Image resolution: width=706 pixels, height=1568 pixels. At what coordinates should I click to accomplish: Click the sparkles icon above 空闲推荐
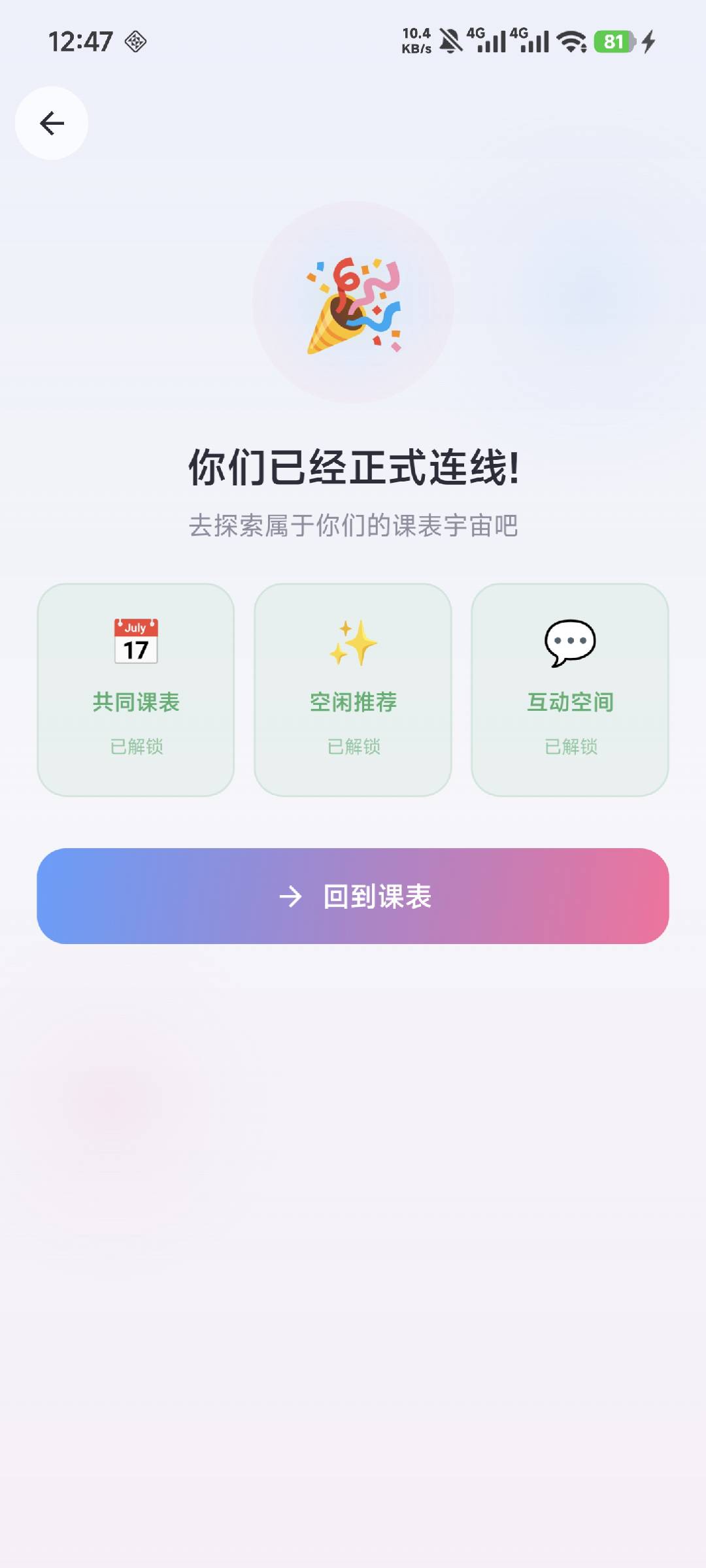353,641
